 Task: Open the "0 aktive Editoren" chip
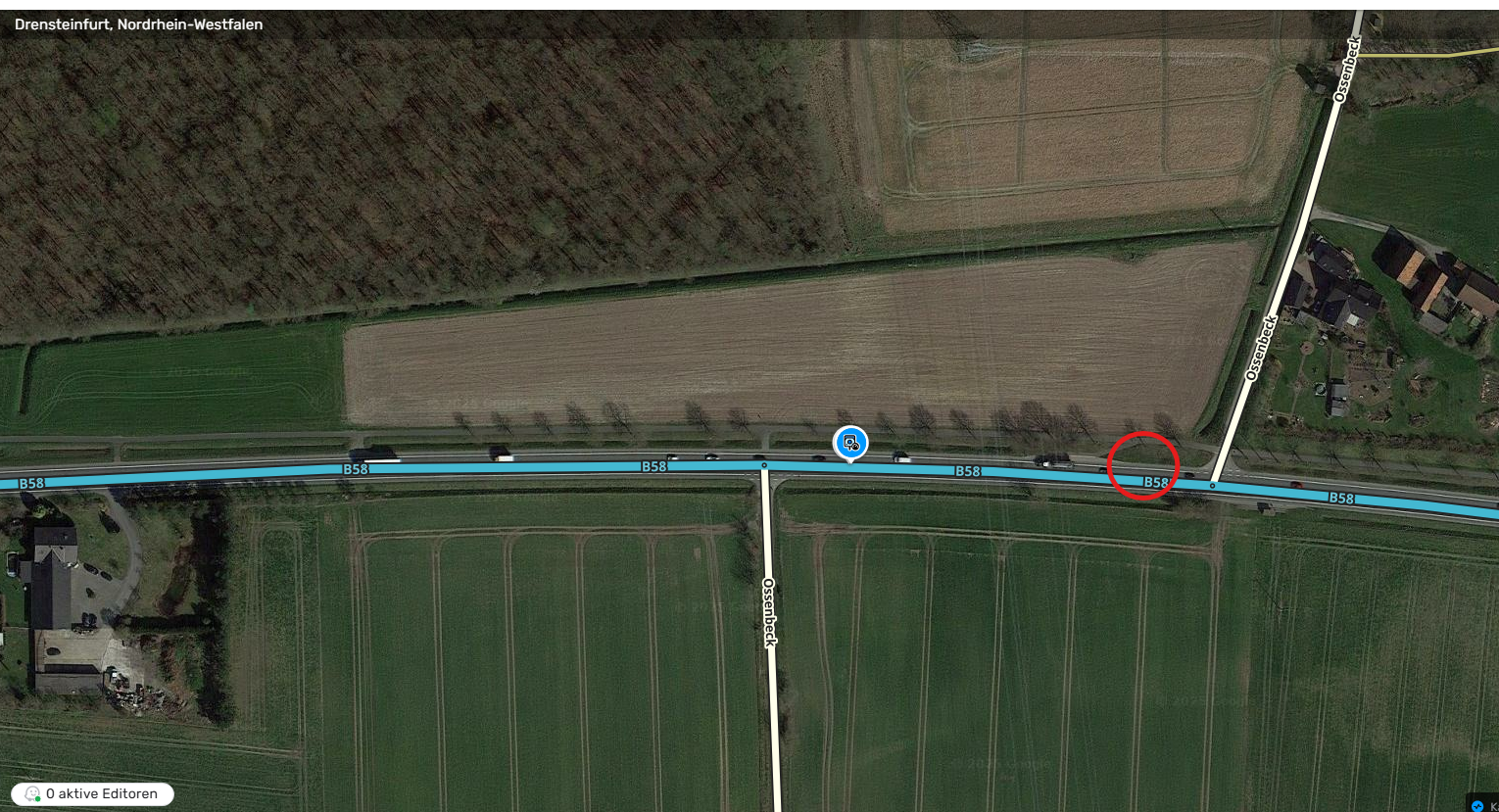[x=92, y=793]
